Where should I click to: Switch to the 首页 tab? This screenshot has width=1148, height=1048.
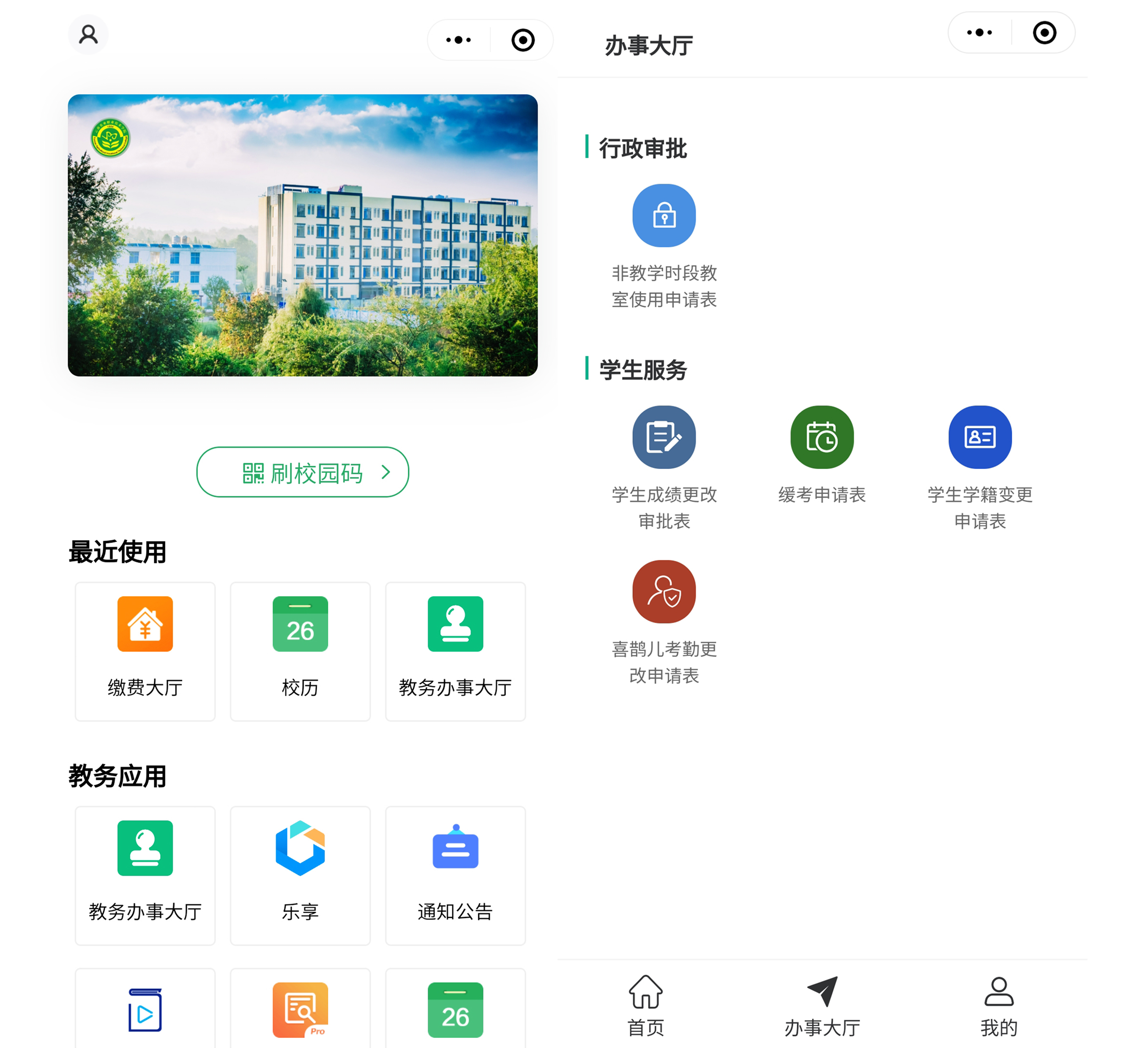[645, 1005]
